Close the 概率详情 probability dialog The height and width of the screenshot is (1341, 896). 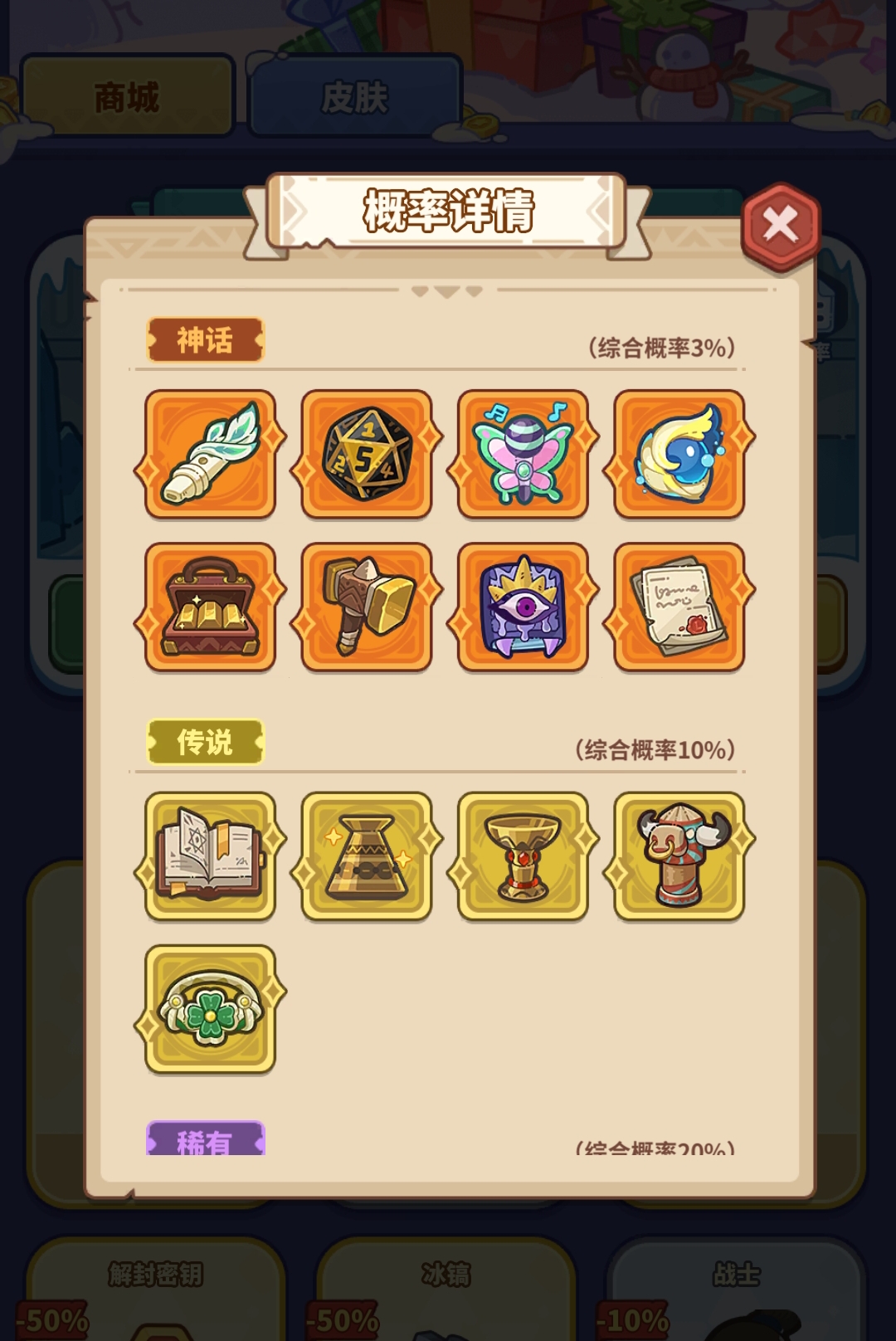pyautogui.click(x=780, y=226)
